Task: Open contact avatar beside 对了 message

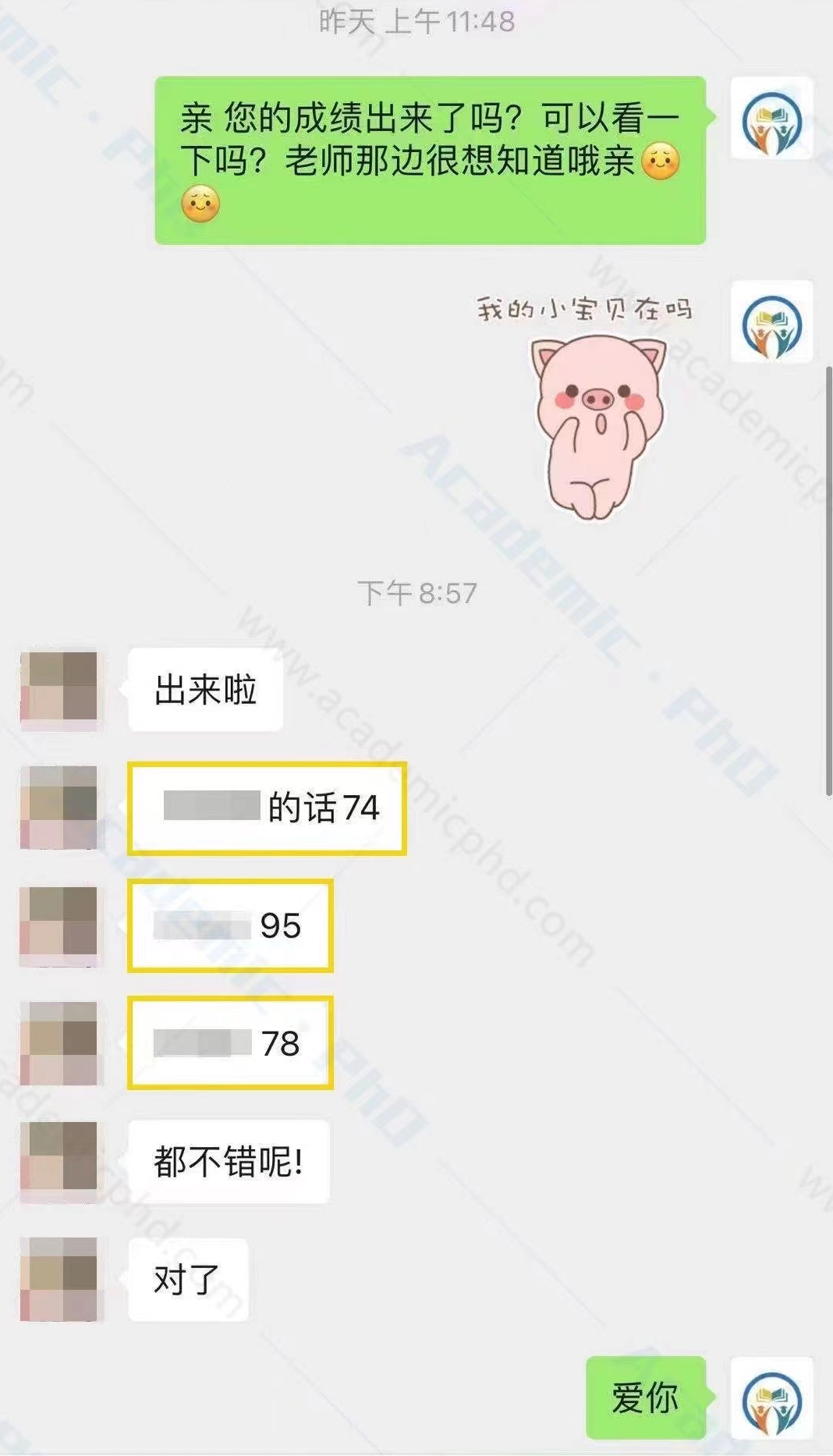Action: (x=61, y=1279)
